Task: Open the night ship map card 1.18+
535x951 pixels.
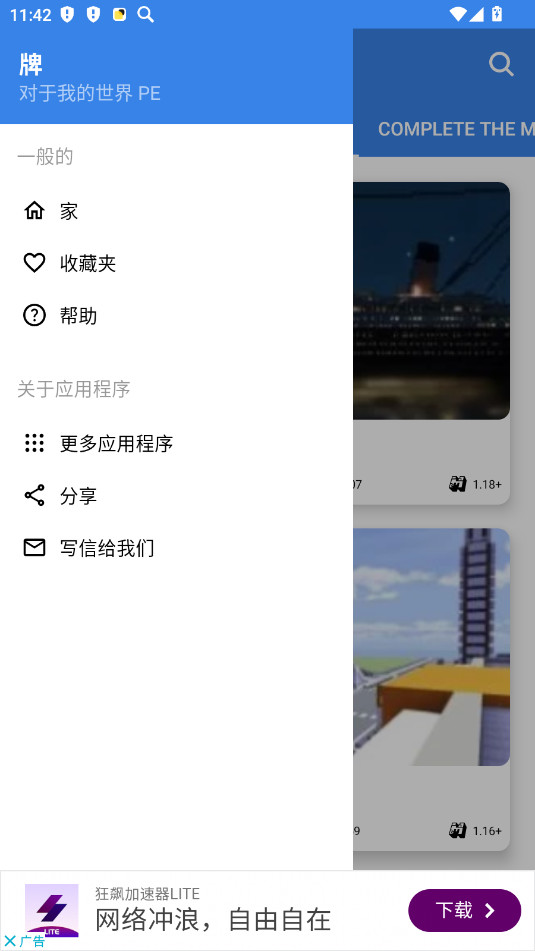Action: tap(431, 343)
